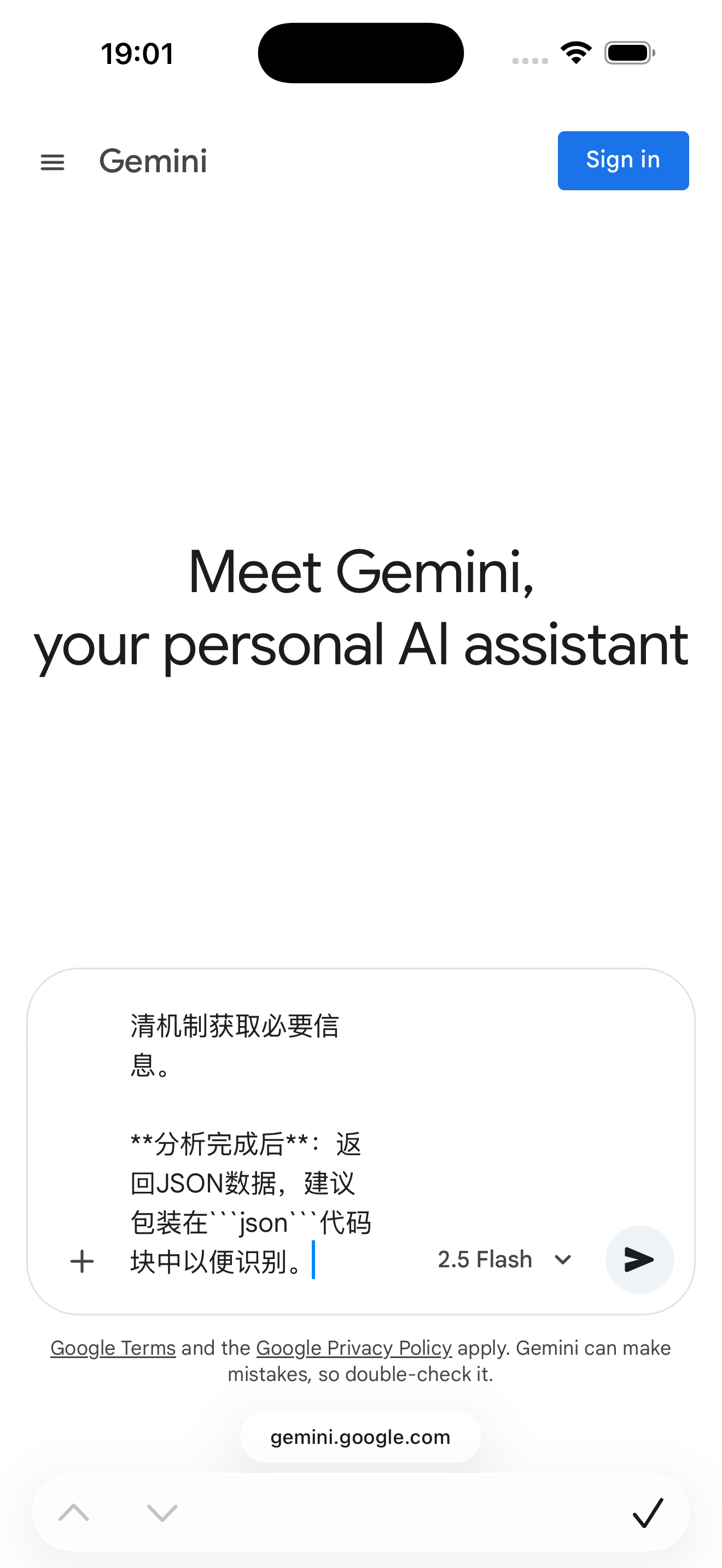Viewport: 722px width, 1568px height.
Task: Expand the 2.5 Flash model dropdown
Action: pos(504,1260)
